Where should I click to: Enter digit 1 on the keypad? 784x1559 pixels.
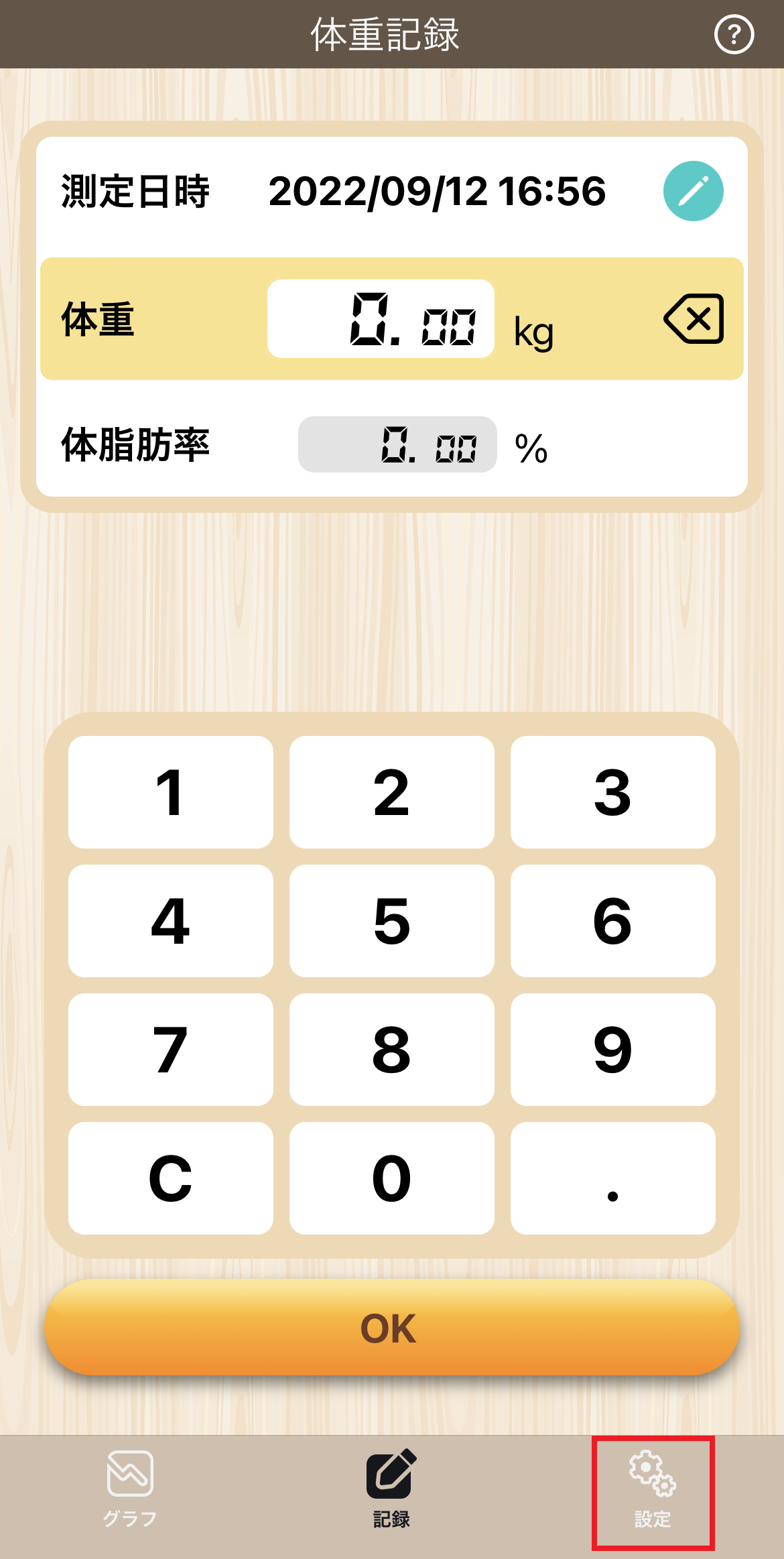[x=170, y=792]
